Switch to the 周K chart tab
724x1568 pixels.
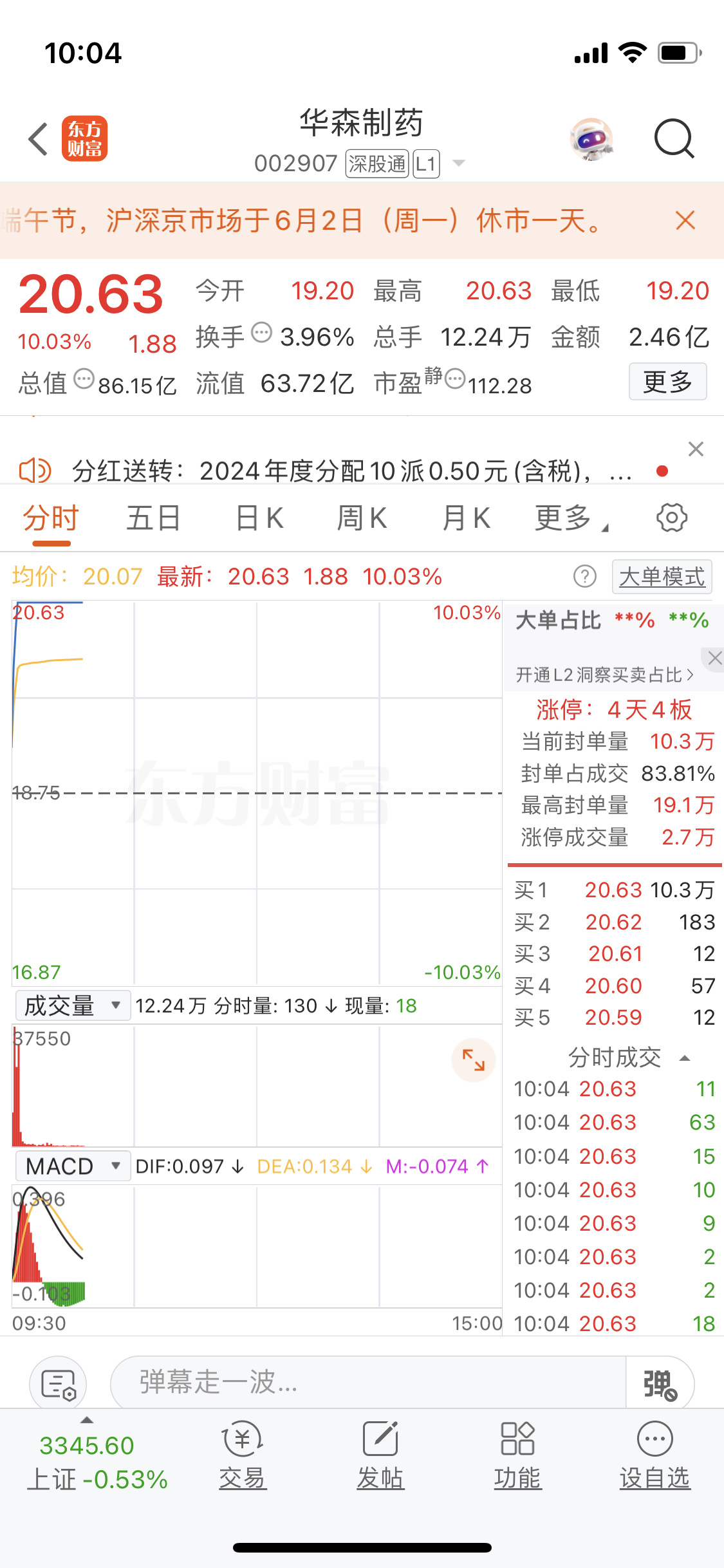pos(362,519)
